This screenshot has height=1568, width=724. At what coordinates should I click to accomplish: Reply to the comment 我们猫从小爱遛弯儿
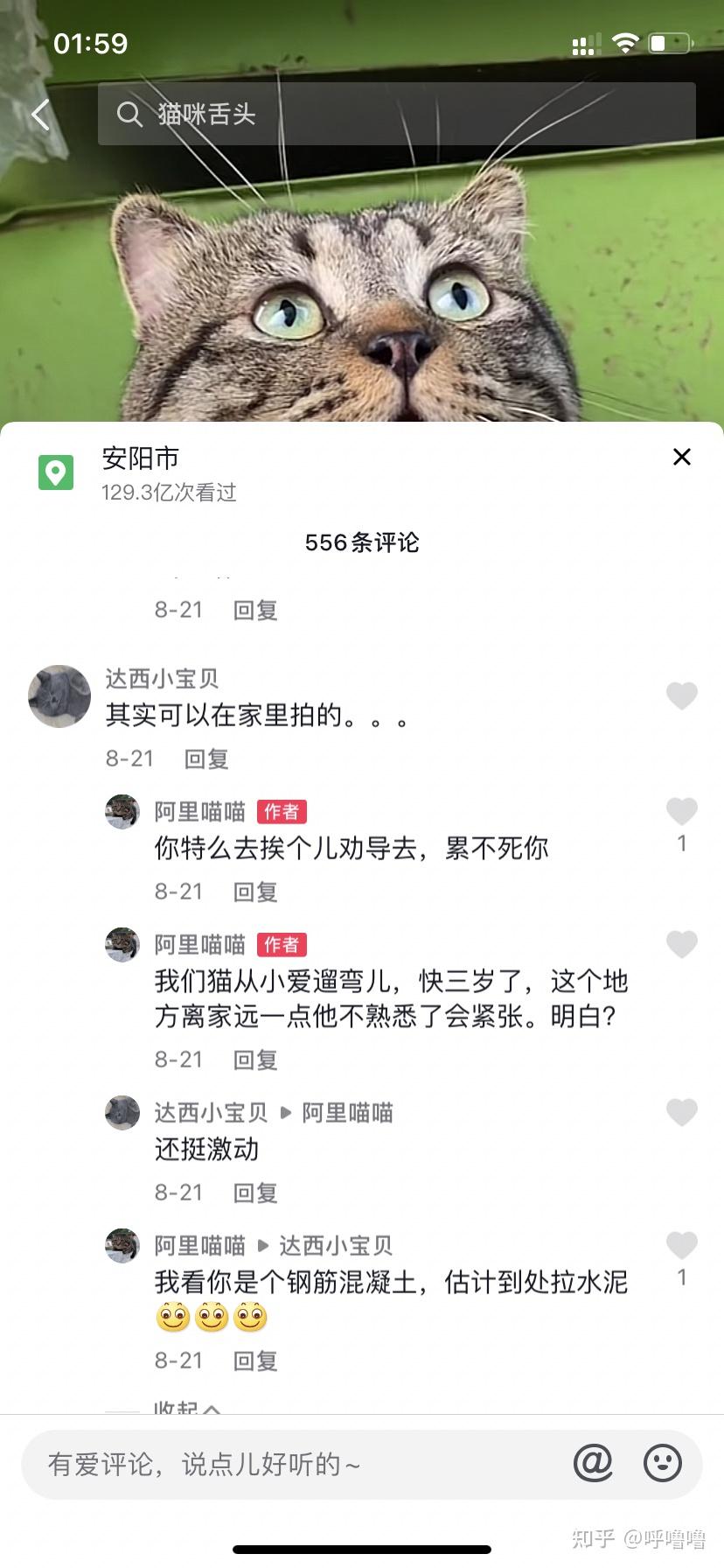point(255,1060)
